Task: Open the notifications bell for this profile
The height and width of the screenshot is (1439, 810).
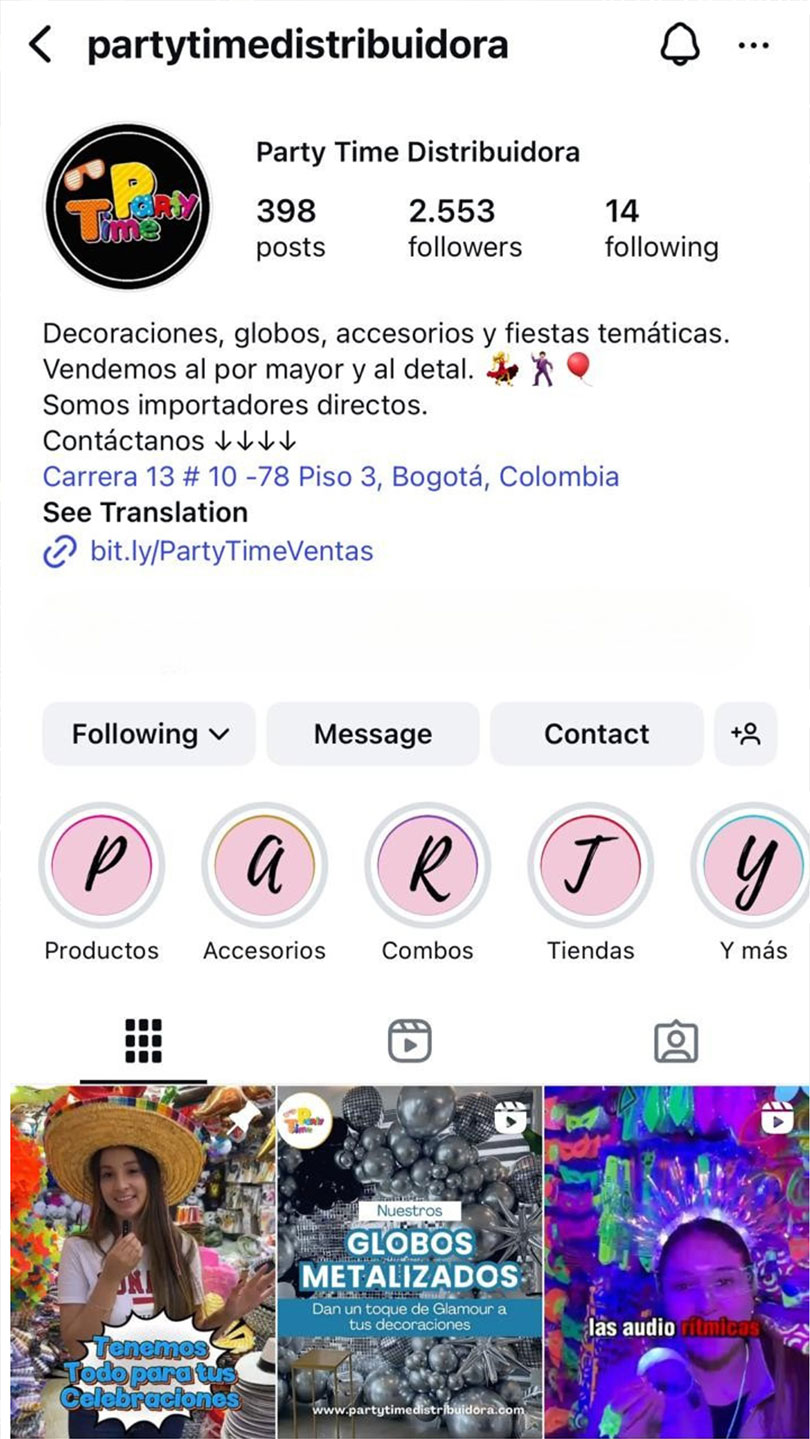Action: click(680, 45)
